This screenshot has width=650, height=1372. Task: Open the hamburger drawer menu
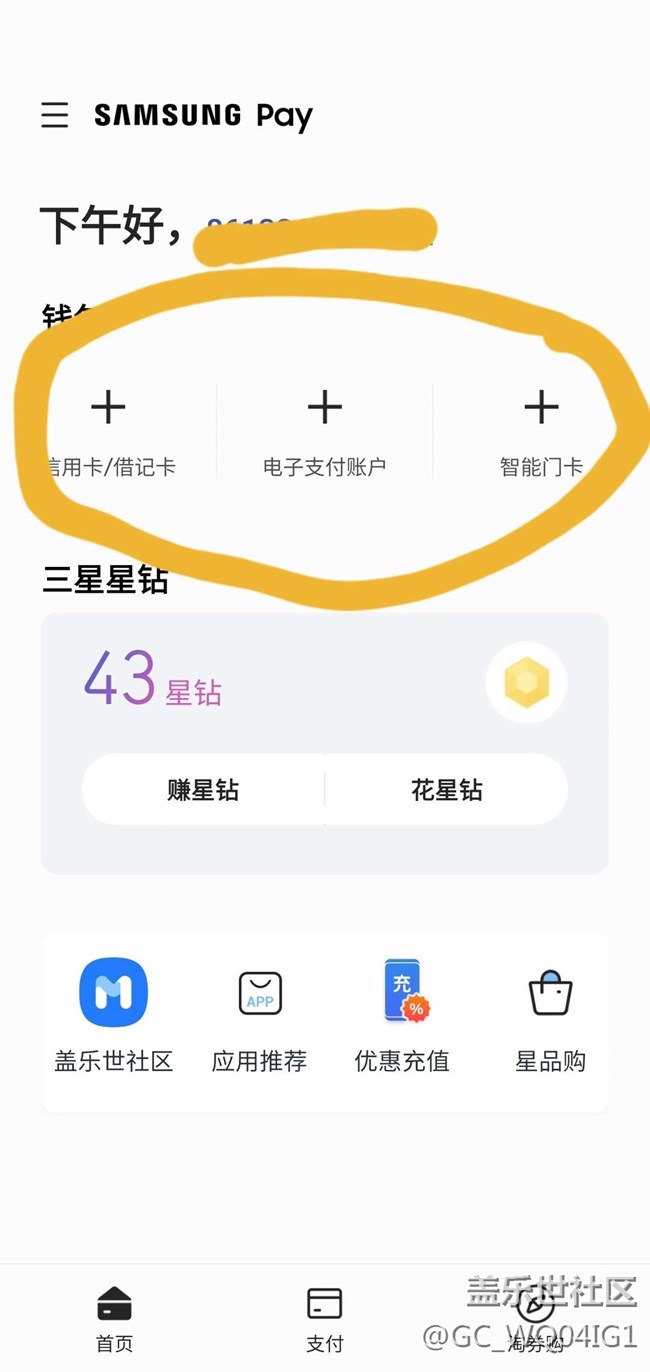point(55,115)
